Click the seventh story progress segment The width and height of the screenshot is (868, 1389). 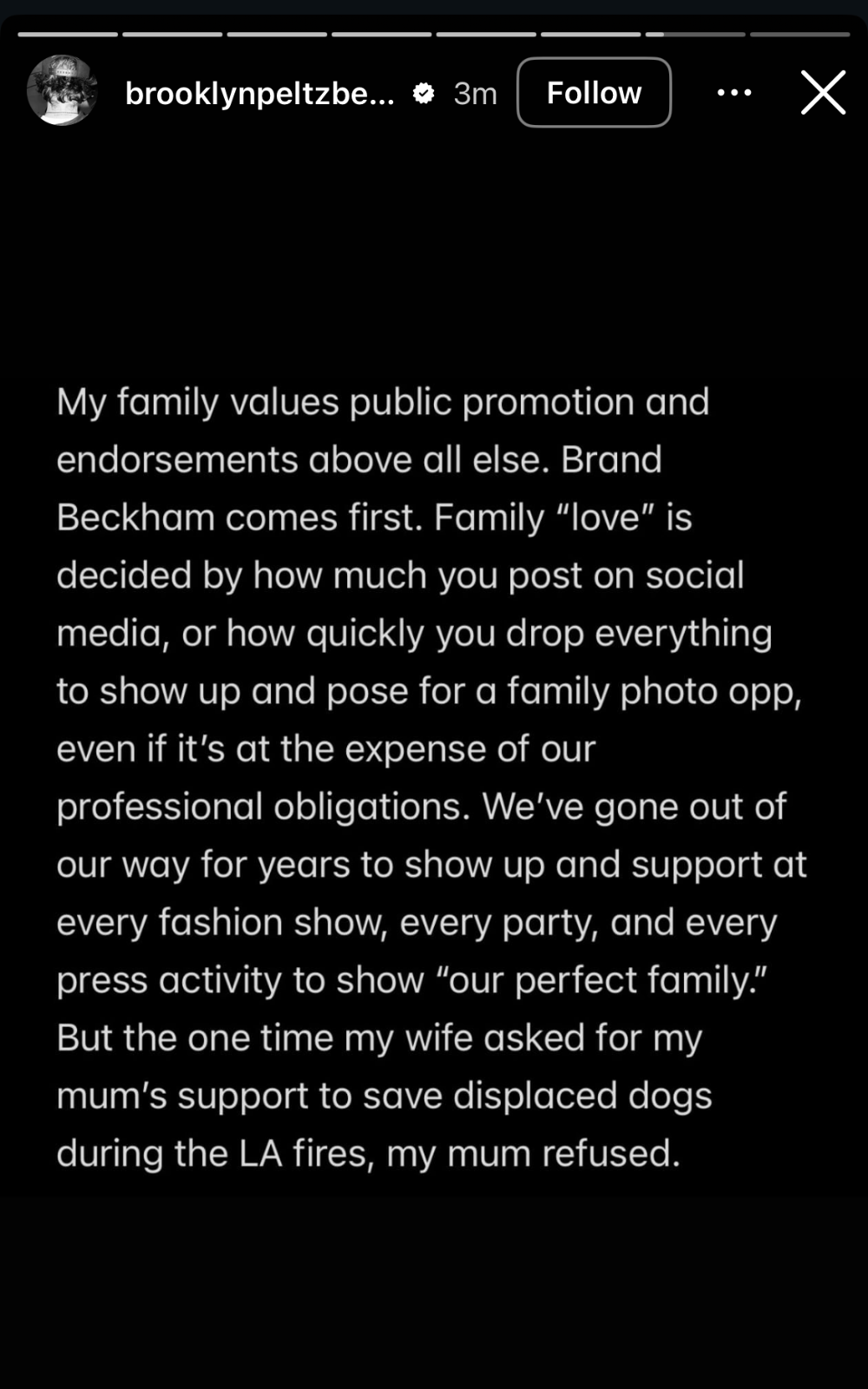point(694,35)
